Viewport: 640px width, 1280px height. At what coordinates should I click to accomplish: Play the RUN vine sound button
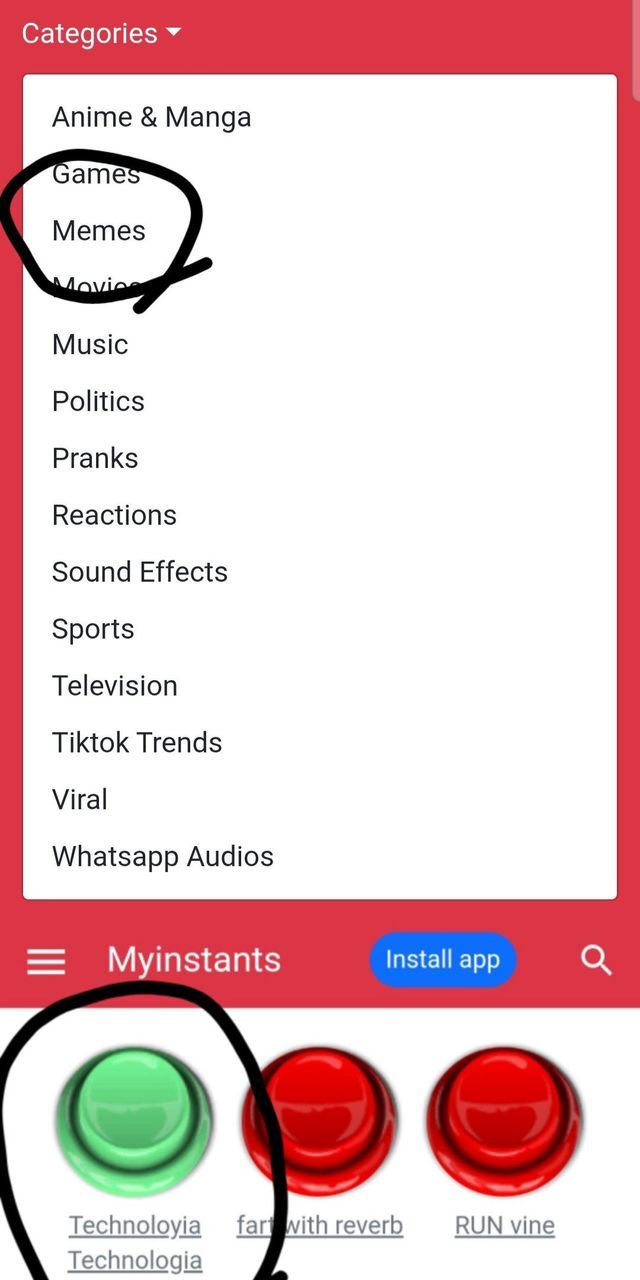[504, 1120]
